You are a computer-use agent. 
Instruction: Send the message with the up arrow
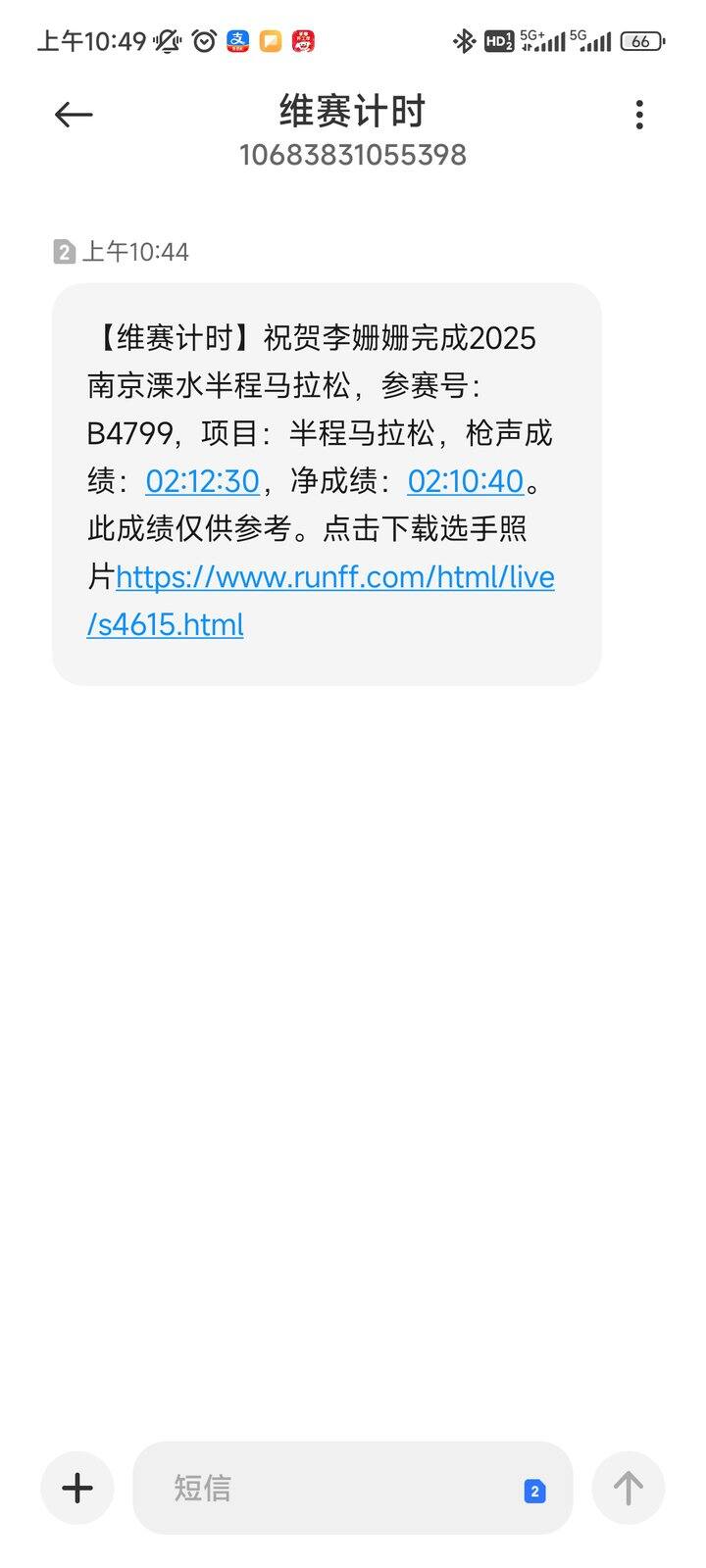click(629, 1488)
